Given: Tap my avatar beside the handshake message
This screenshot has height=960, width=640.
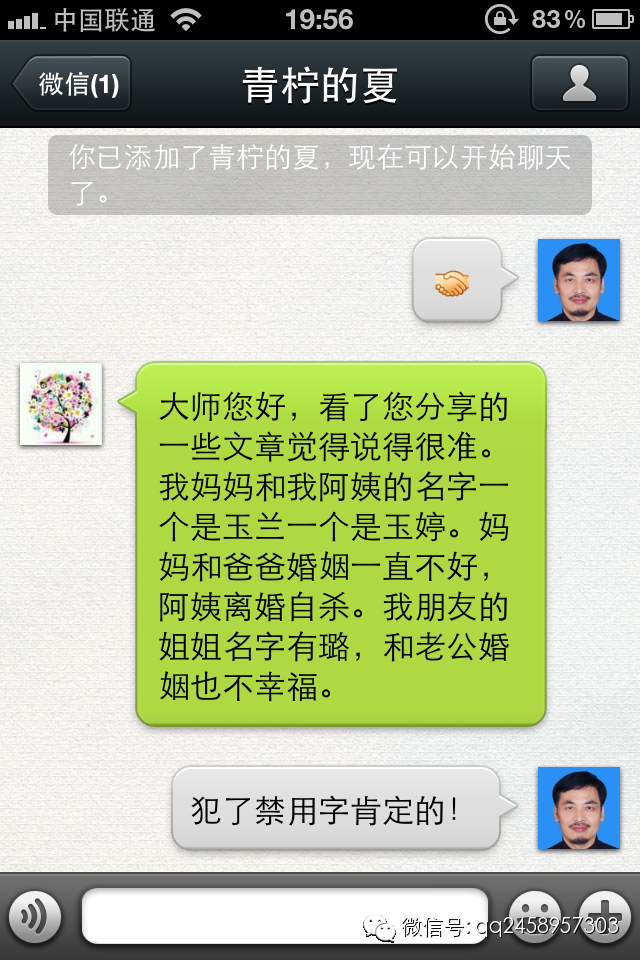Looking at the screenshot, I should pyautogui.click(x=578, y=281).
